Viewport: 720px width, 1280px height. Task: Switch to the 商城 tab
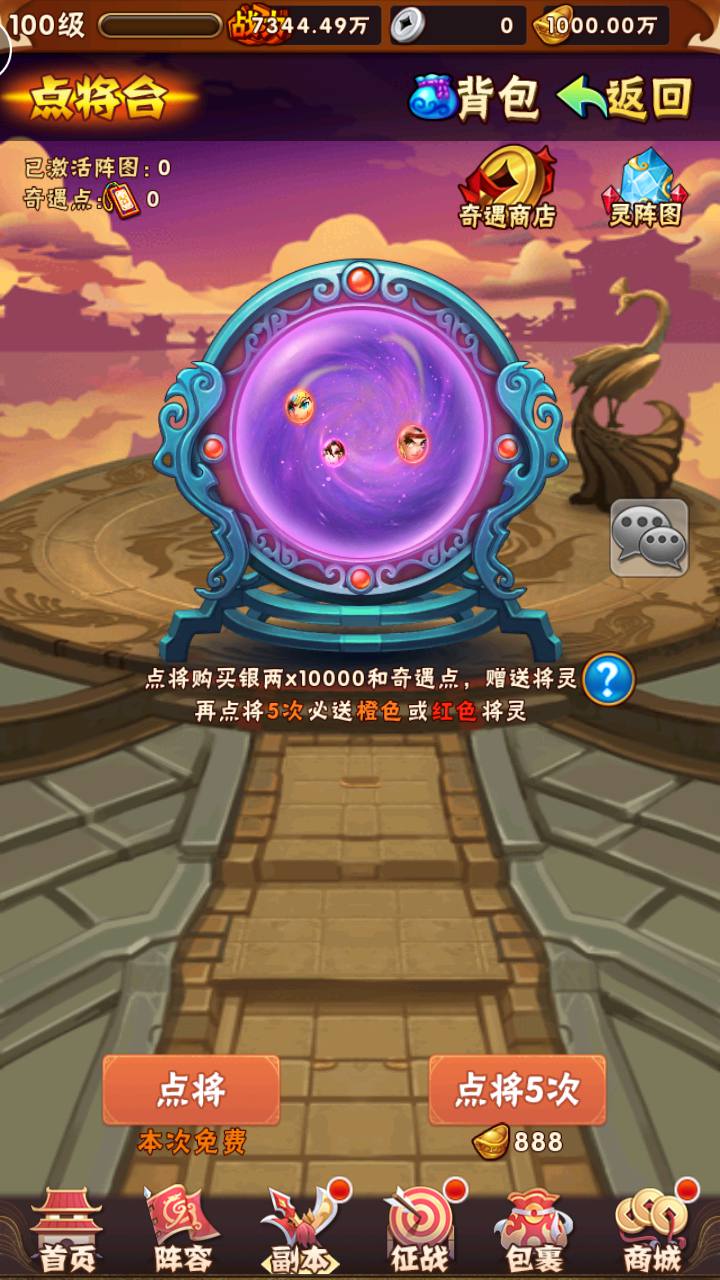pyautogui.click(x=651, y=1230)
